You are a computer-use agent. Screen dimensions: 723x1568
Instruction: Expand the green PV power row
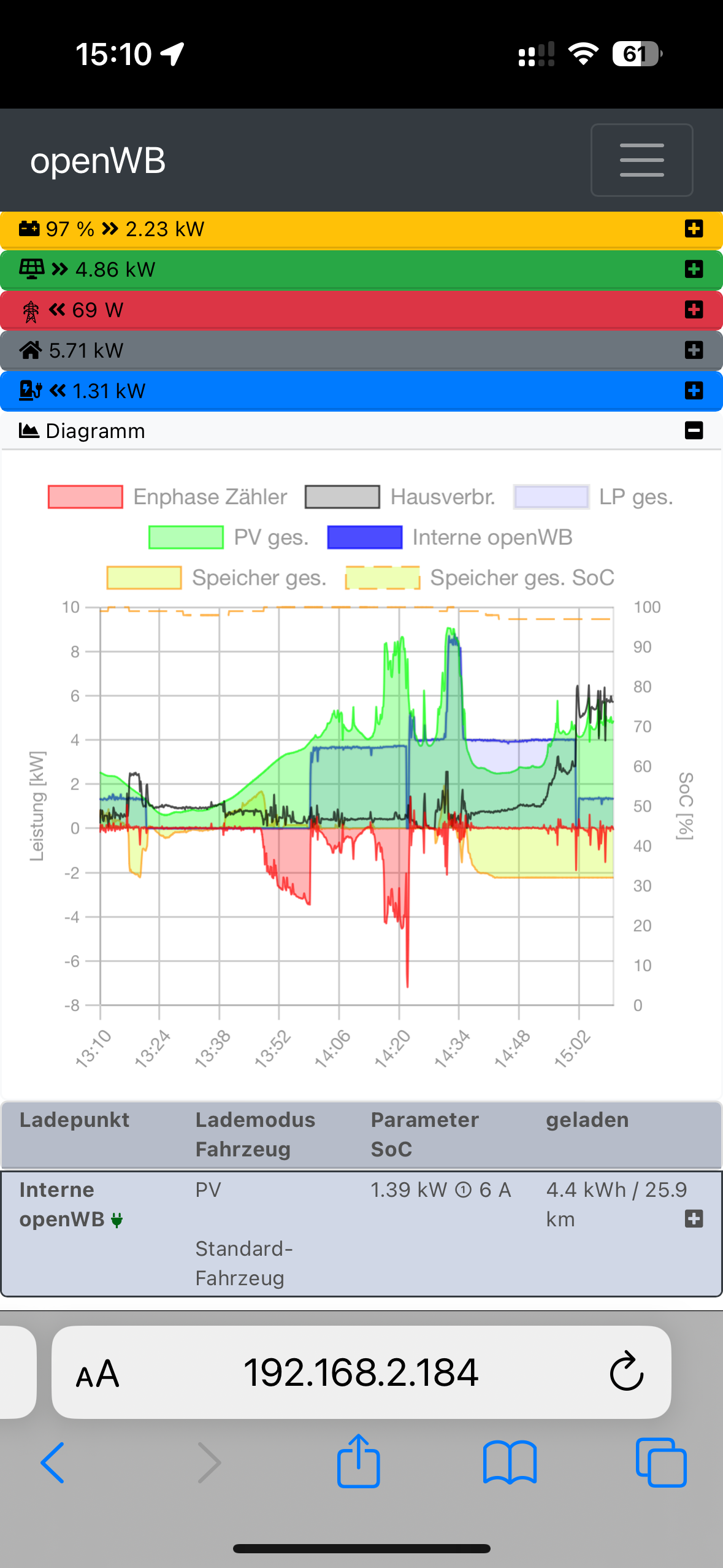[694, 269]
